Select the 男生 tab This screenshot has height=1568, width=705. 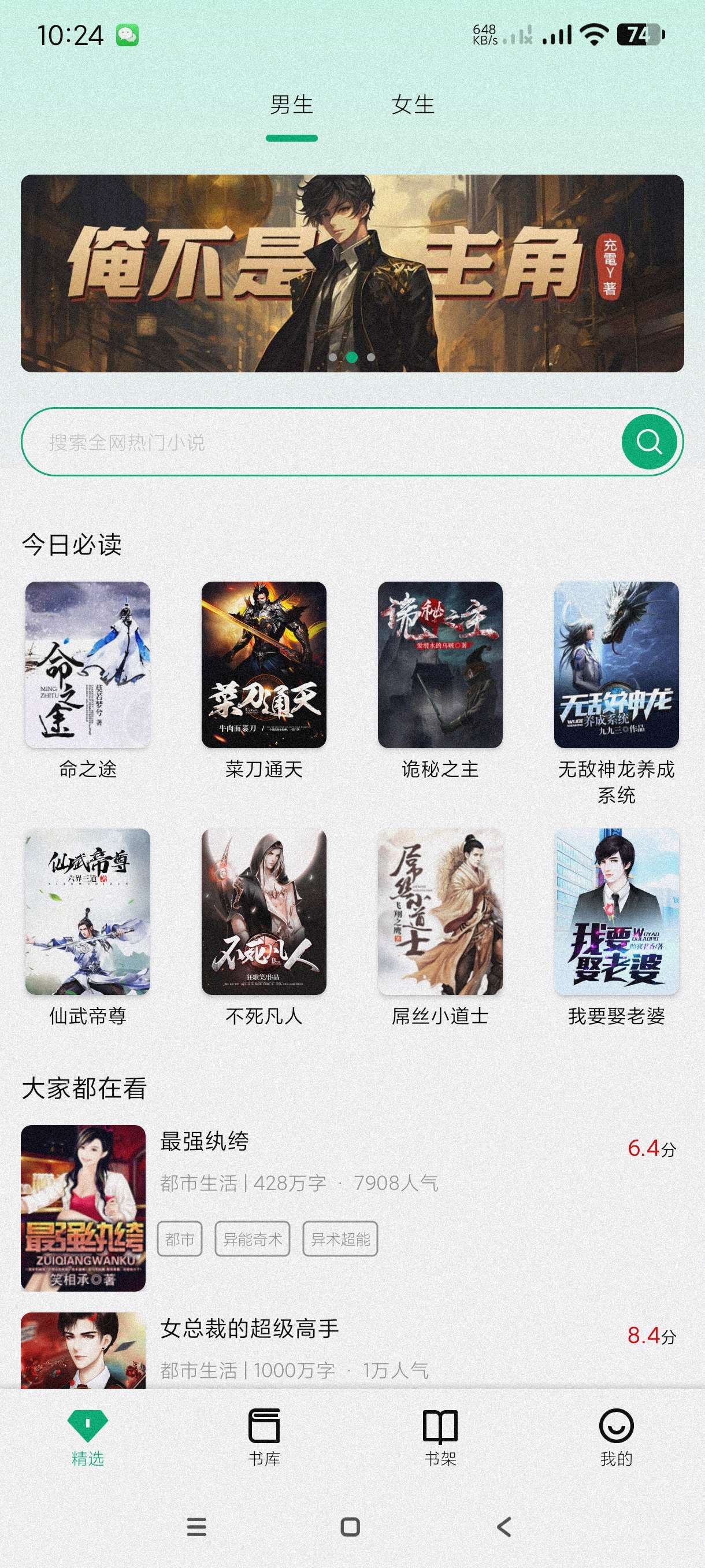point(291,105)
